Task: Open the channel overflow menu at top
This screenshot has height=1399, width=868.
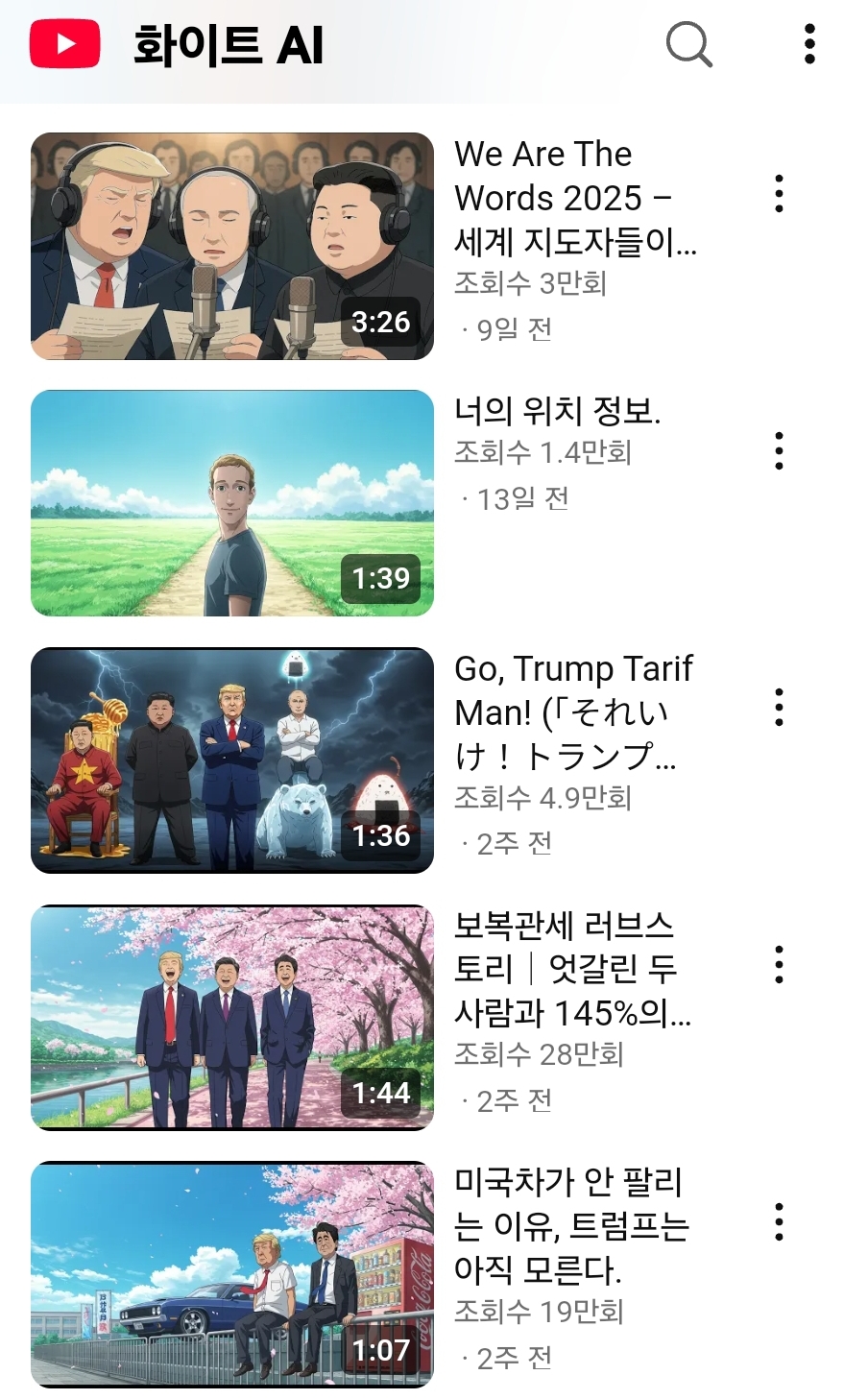Action: [x=809, y=44]
